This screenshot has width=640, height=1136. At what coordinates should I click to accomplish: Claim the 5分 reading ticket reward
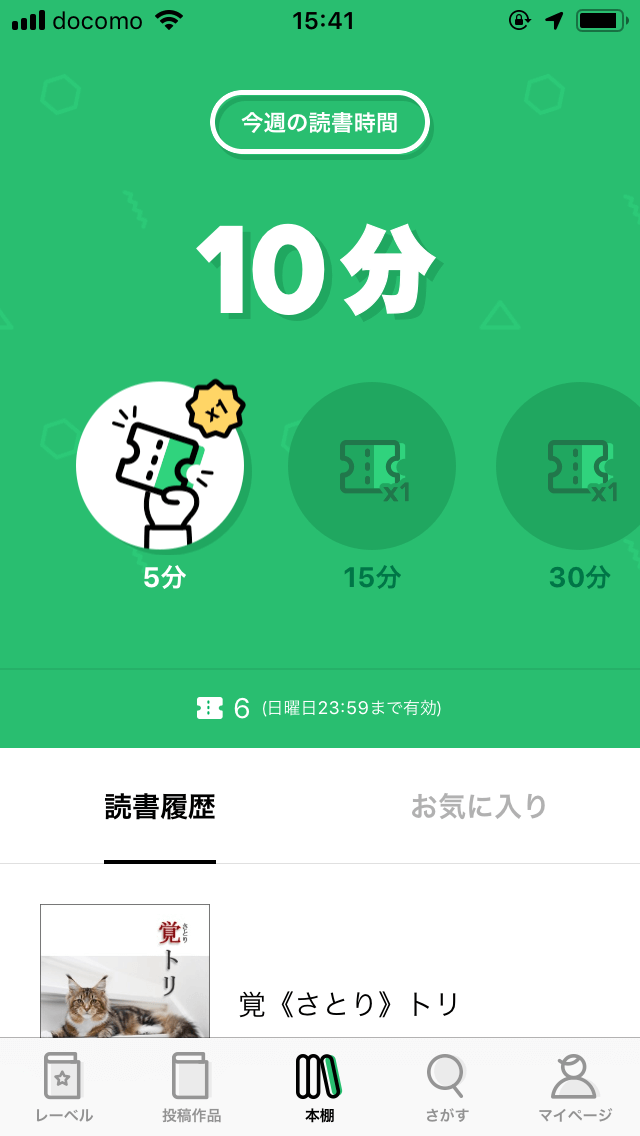coord(160,466)
